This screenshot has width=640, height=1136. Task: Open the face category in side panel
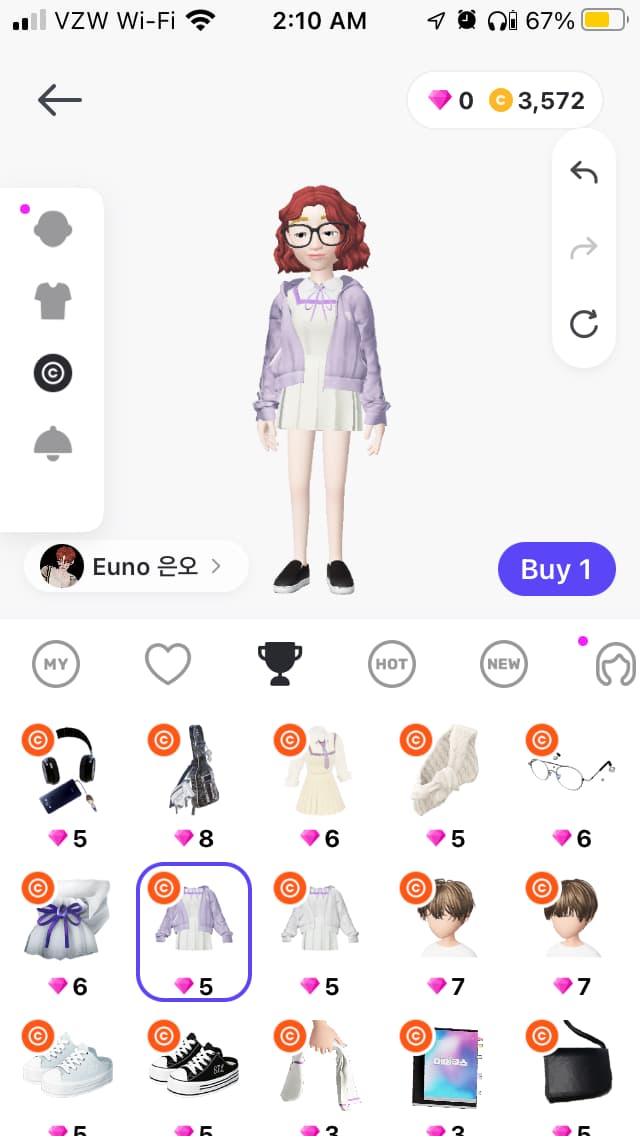click(x=52, y=229)
